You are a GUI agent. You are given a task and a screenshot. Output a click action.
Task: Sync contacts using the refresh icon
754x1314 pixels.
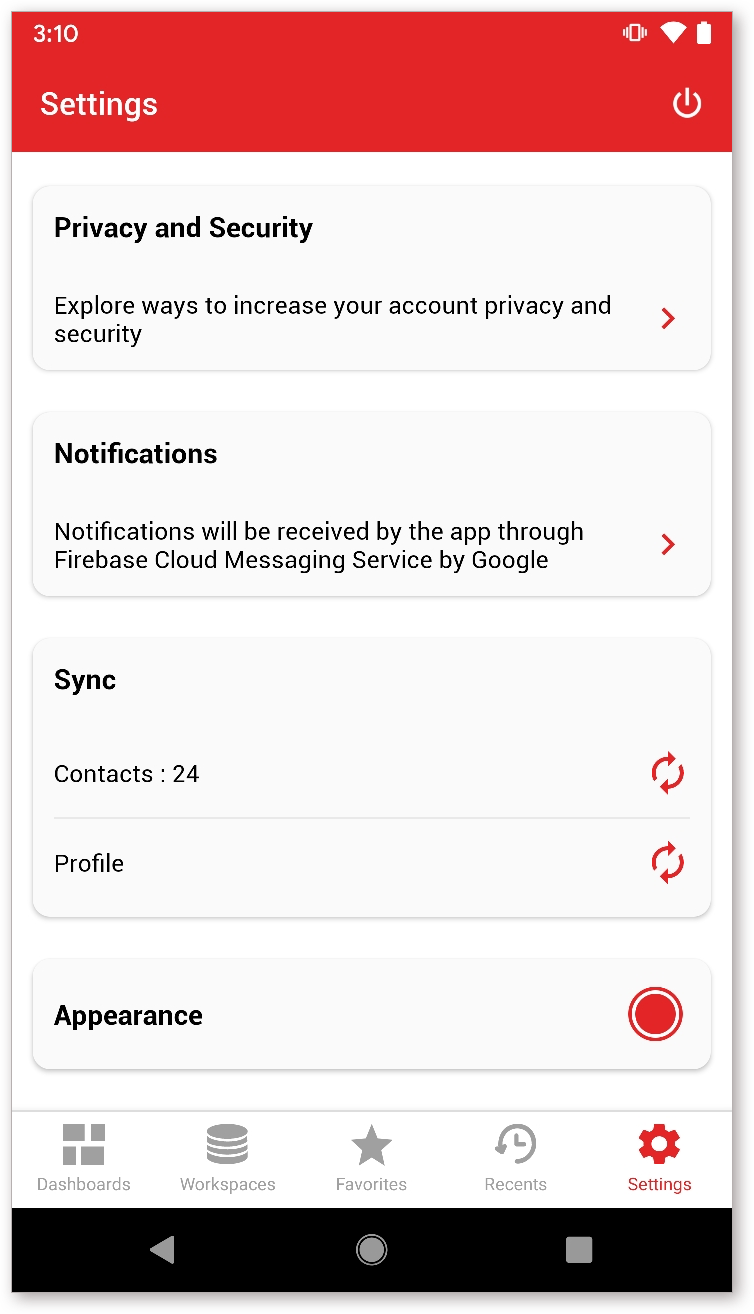(x=667, y=773)
